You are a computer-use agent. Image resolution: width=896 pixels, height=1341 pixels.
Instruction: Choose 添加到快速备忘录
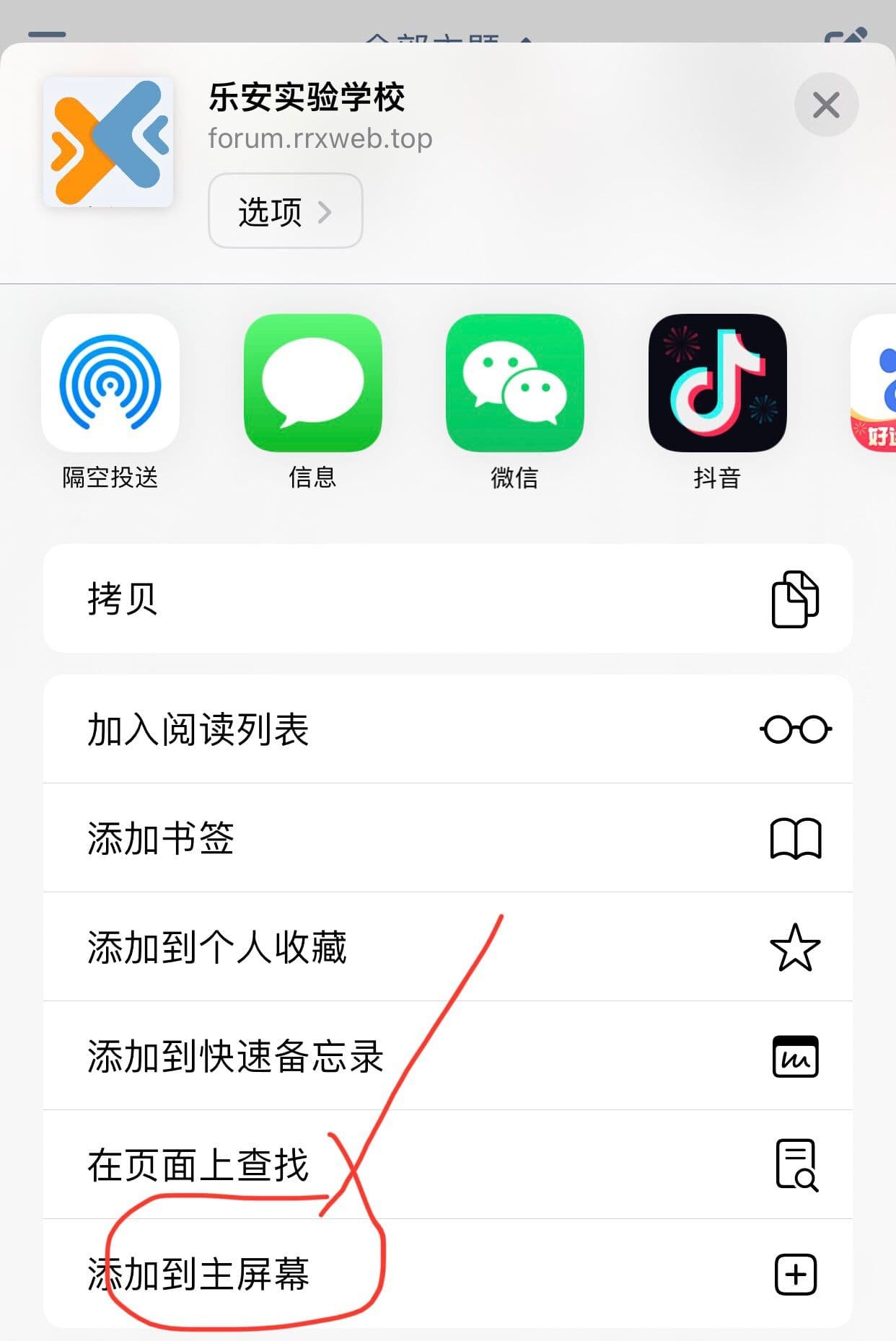[x=447, y=1056]
